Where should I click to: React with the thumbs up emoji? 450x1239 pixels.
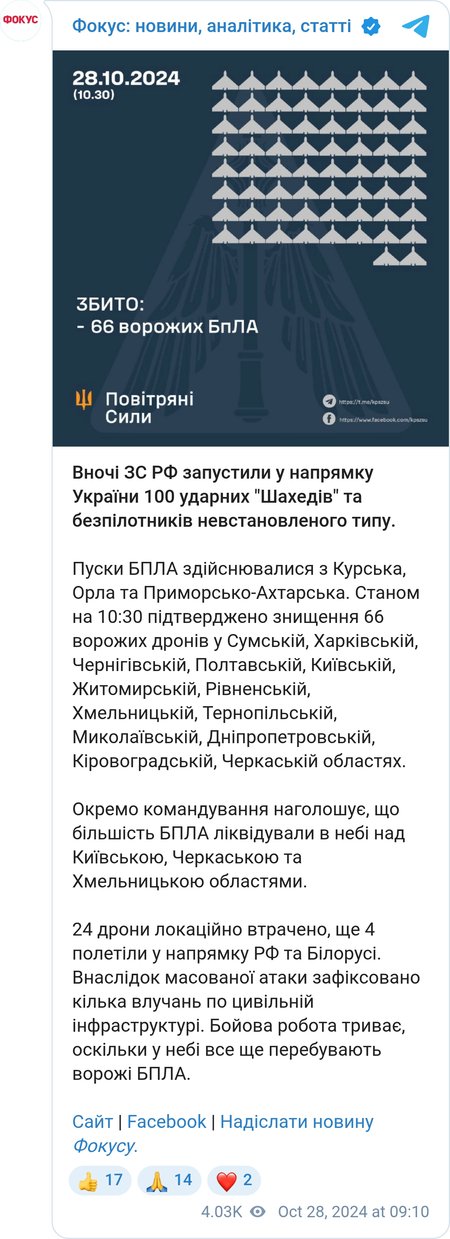tap(100, 1181)
